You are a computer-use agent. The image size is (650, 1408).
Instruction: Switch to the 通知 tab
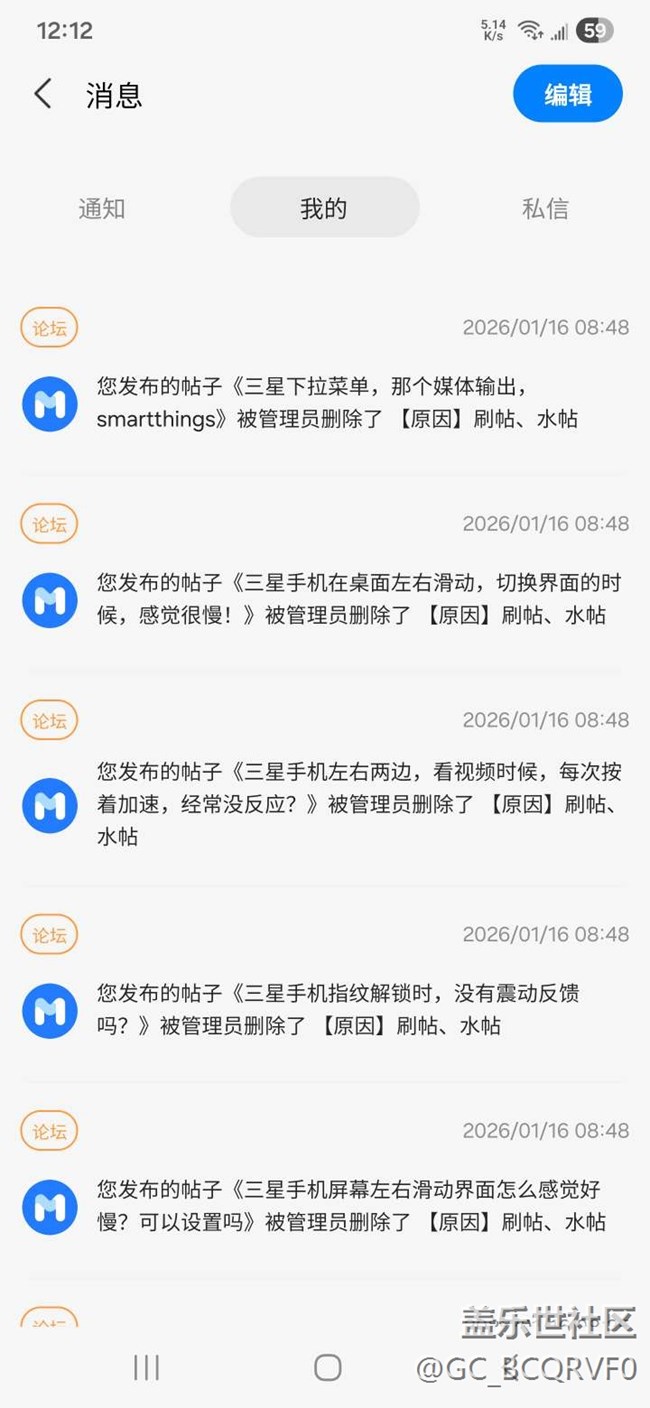pyautogui.click(x=102, y=208)
